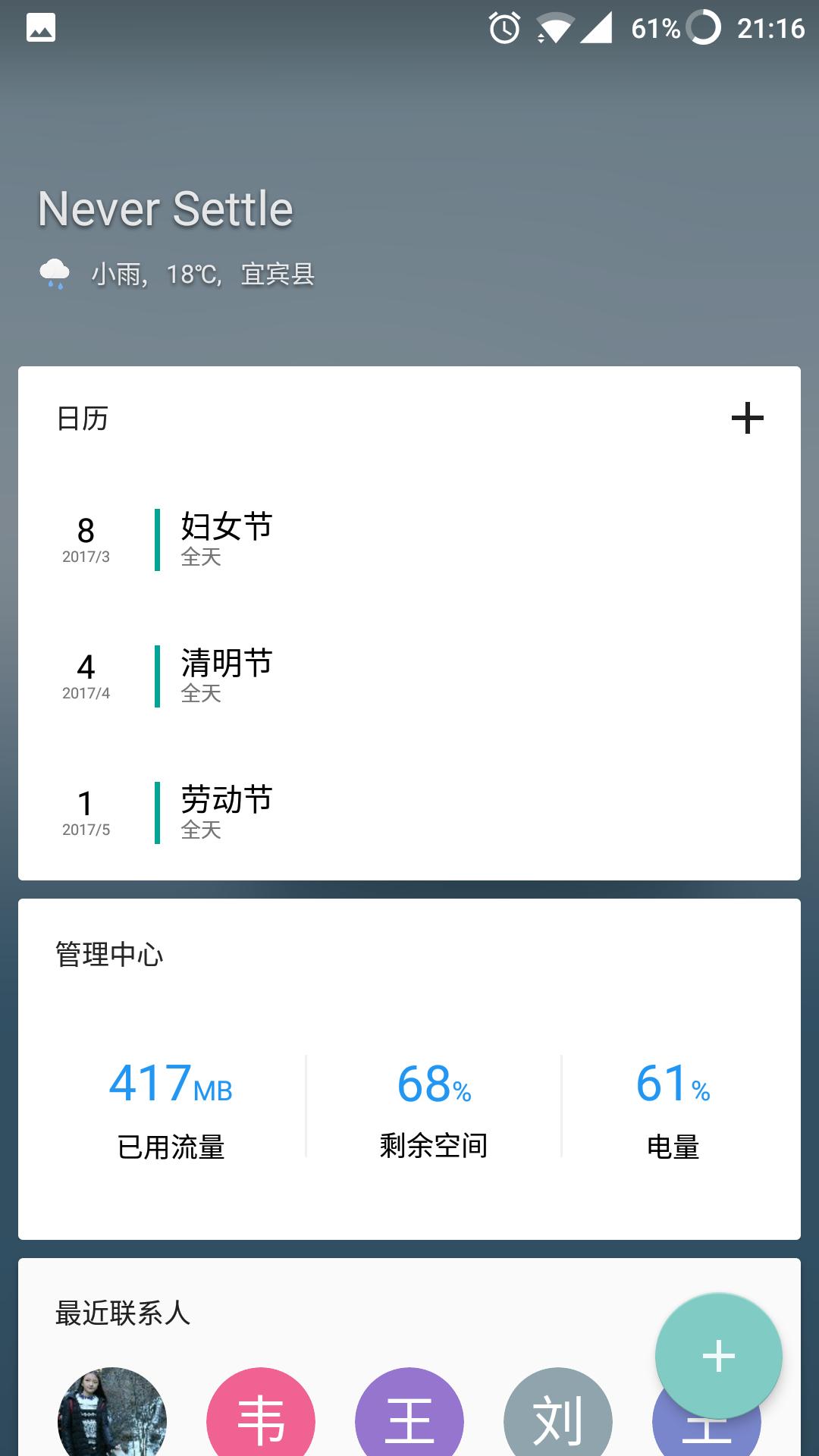Open the 妇女节 event on 2017/3/8
This screenshot has height=1456, width=819.
coord(227,539)
